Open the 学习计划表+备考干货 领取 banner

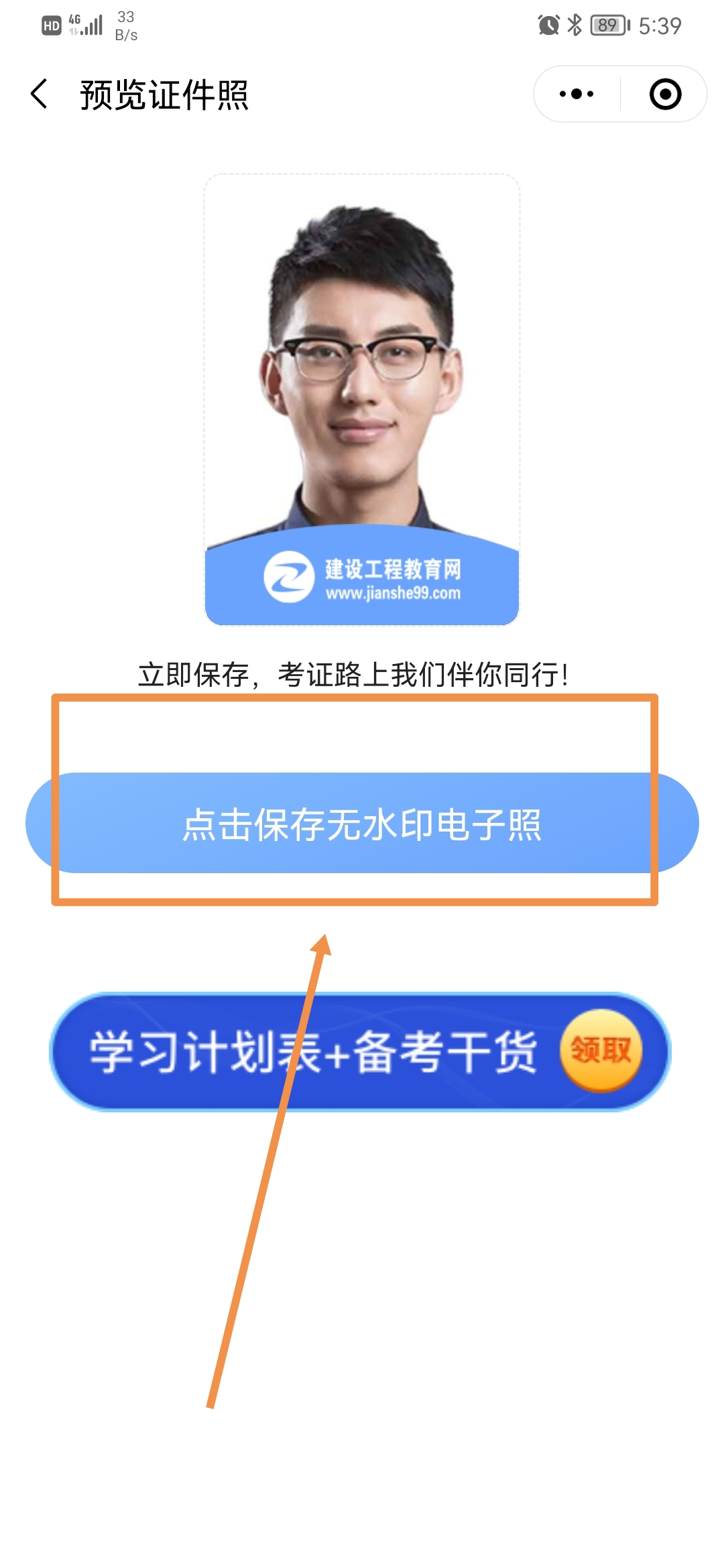361,1051
